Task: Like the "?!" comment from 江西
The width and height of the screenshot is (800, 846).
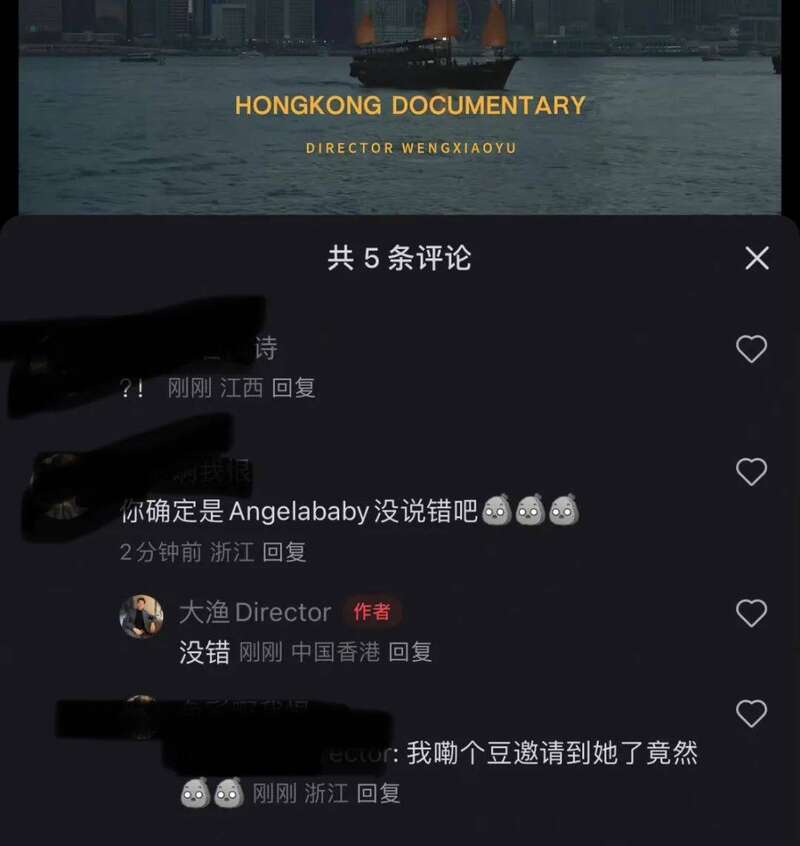Action: [751, 349]
